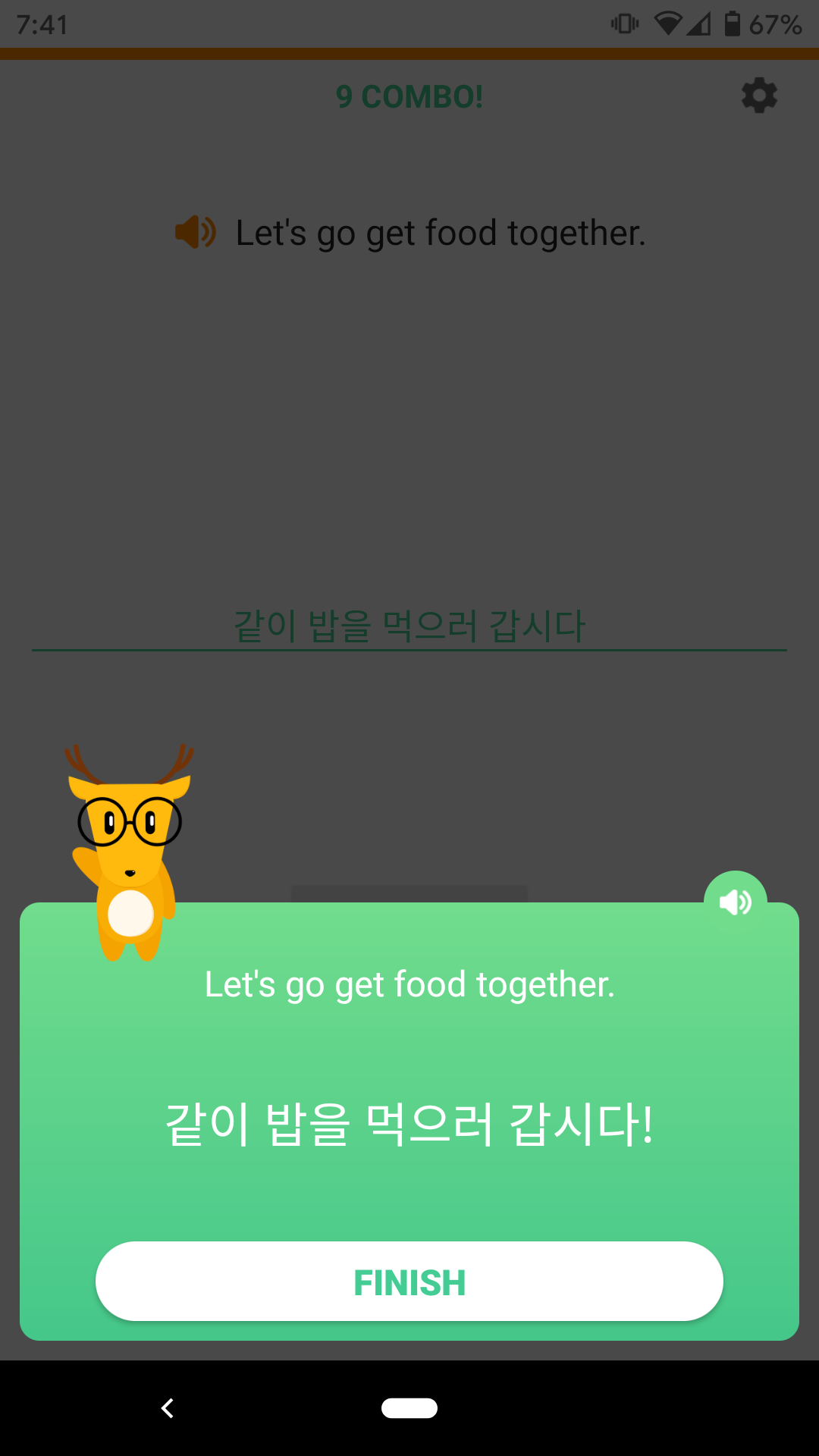
Task: Play audio beside the question sentence
Action: coord(196,232)
